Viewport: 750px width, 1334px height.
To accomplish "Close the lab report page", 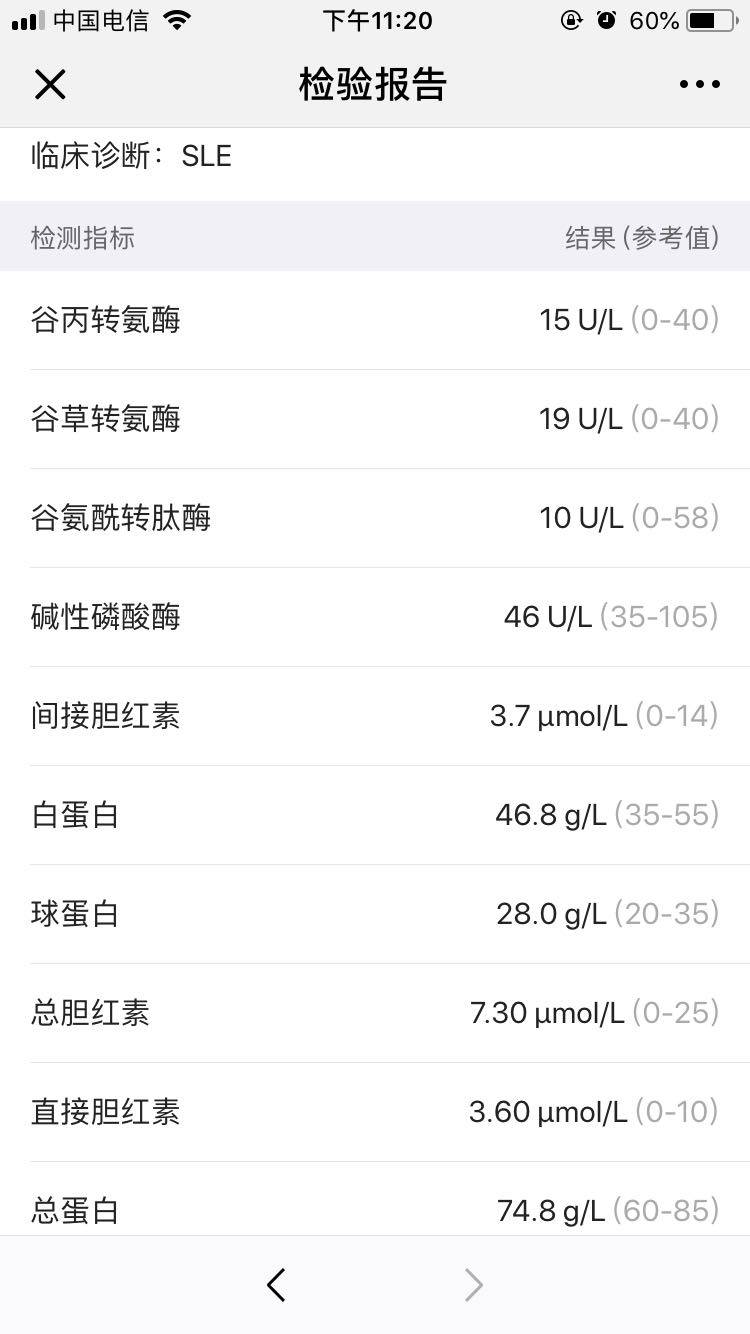I will [50, 85].
